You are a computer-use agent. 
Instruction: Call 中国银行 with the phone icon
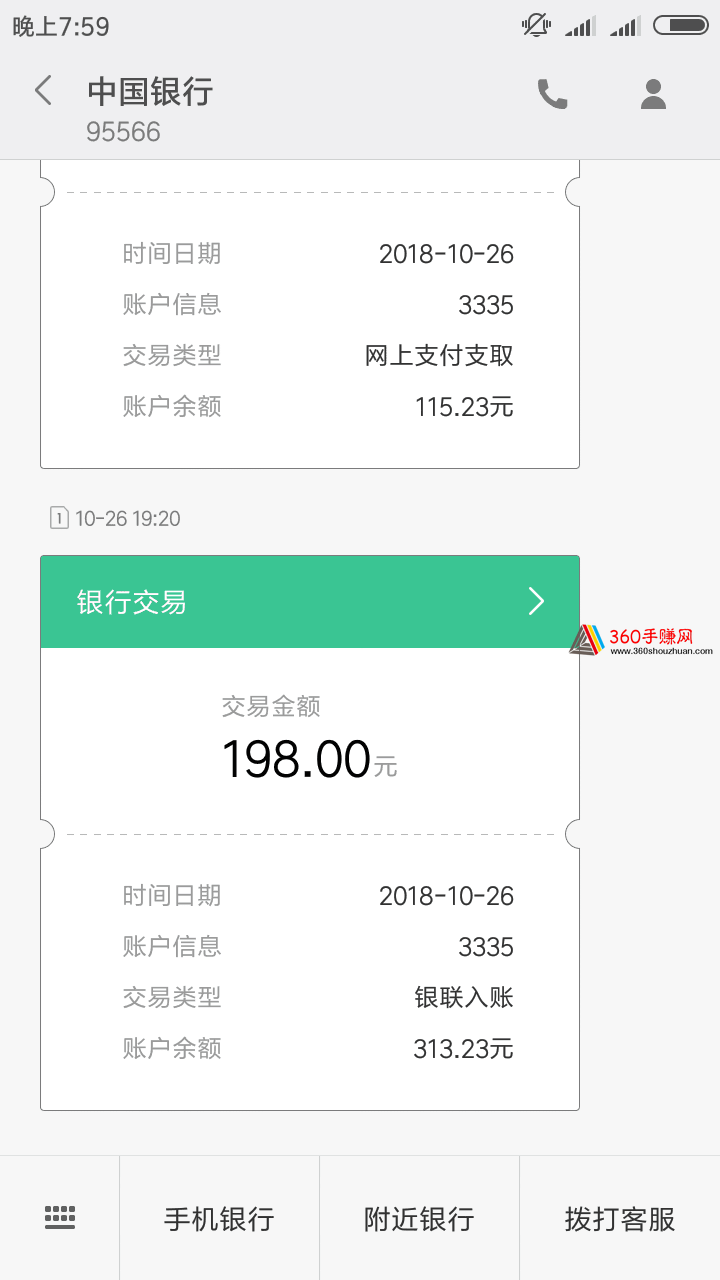[552, 94]
